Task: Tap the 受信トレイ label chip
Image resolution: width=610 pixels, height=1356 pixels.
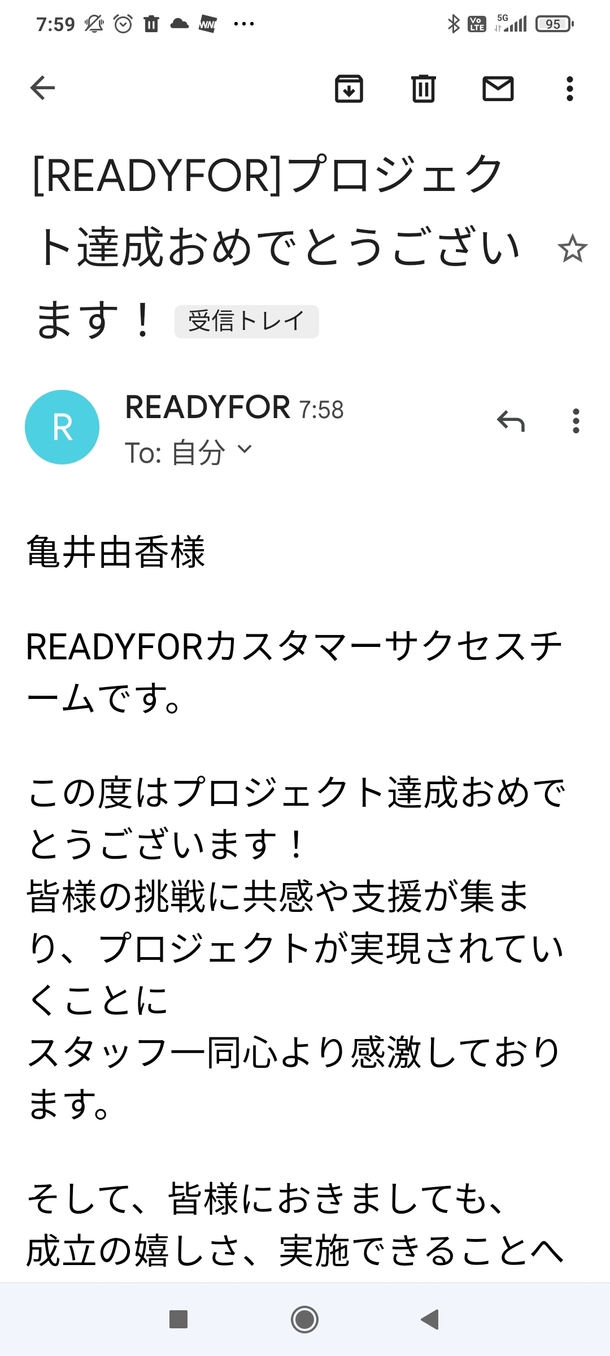Action: pyautogui.click(x=246, y=322)
